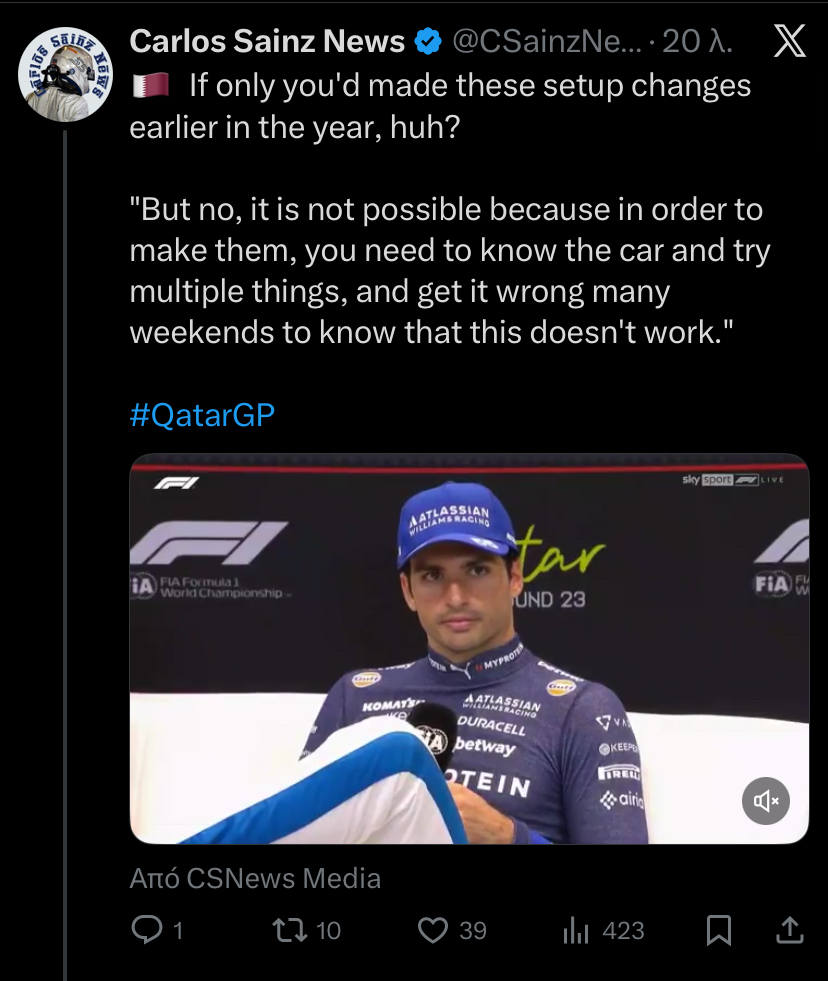Open the Grok icon on this post
The height and width of the screenshot is (981, 828).
789,42
